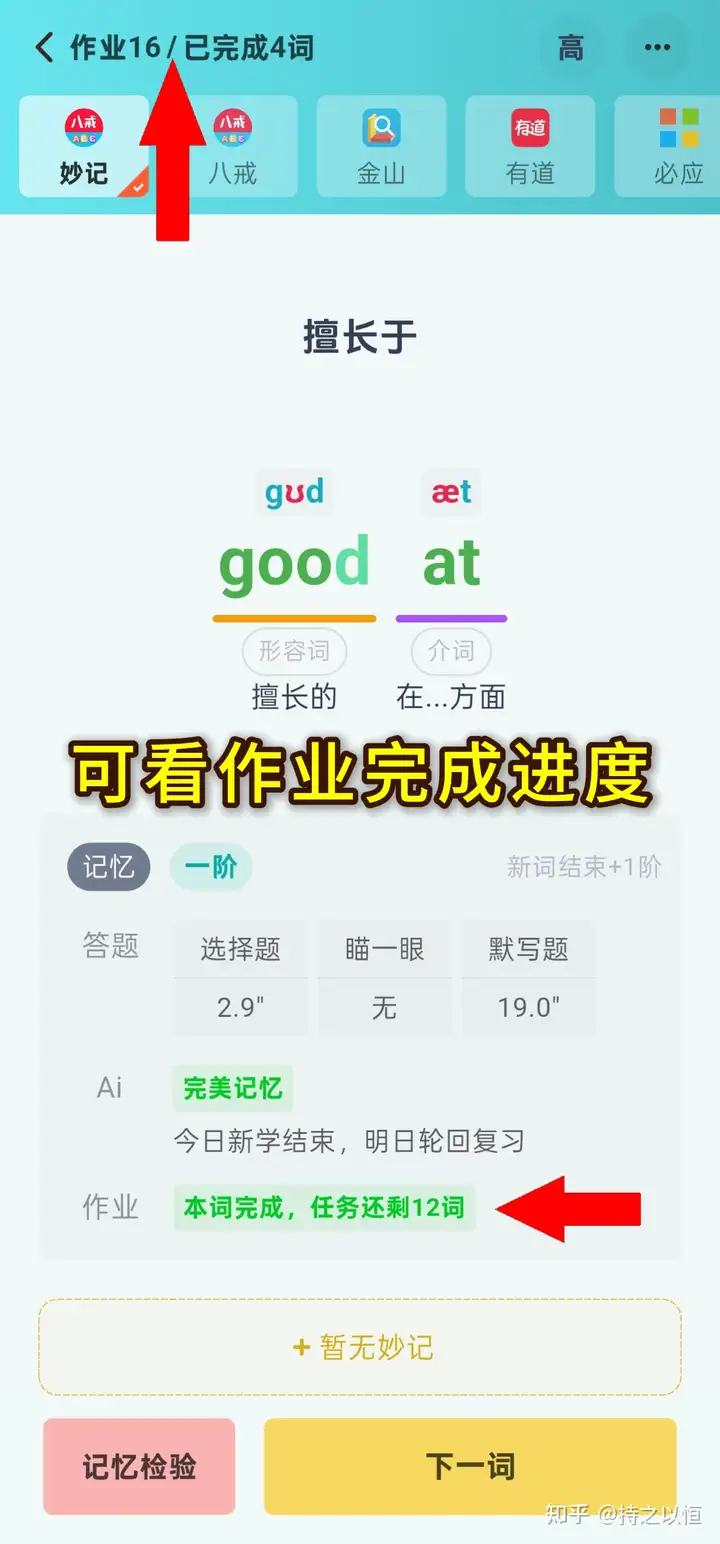This screenshot has width=720, height=1544.
Task: Tap the word "good"
Action: point(294,563)
